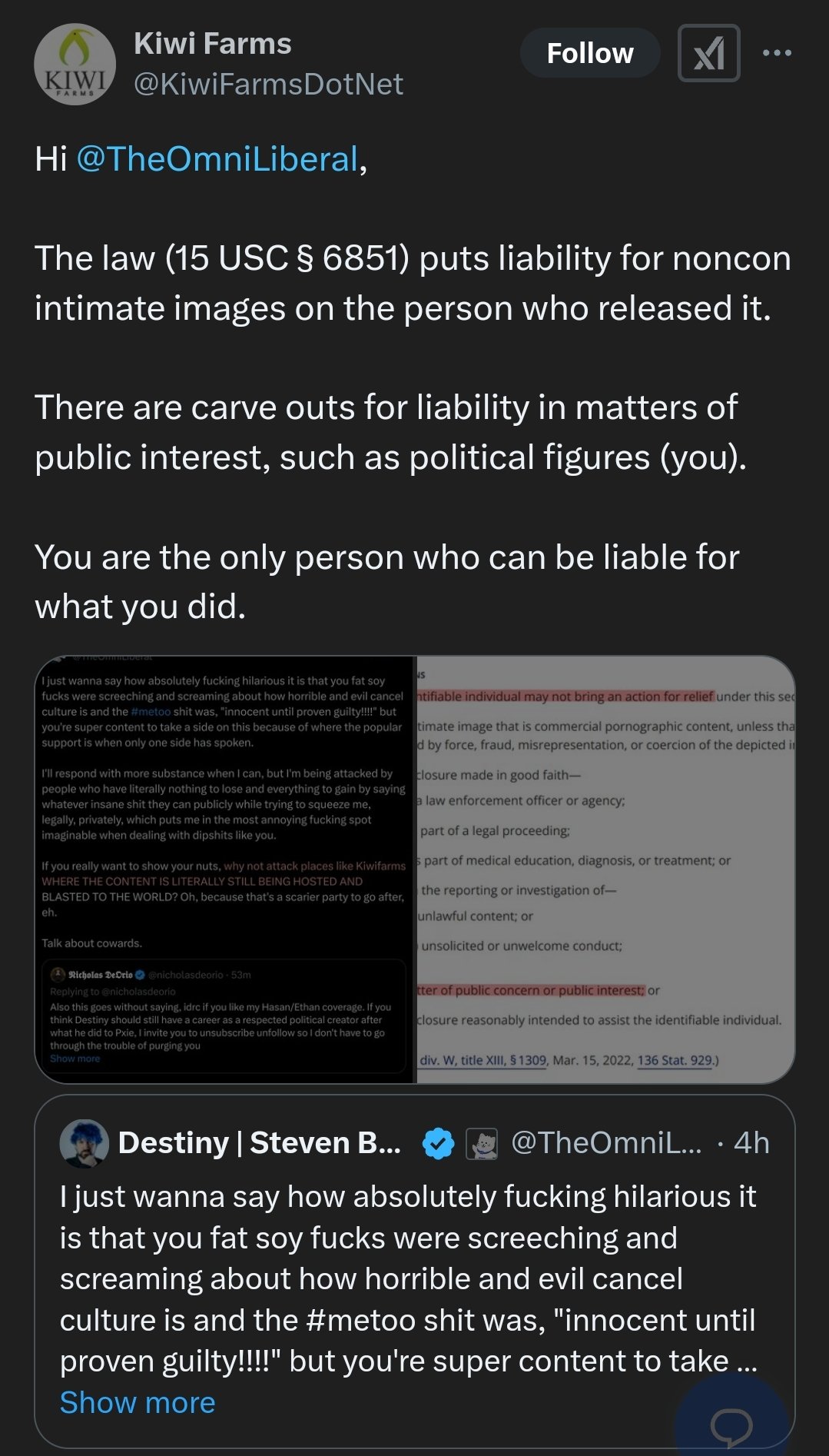Follow the Kiwi Farms account

pyautogui.click(x=589, y=53)
